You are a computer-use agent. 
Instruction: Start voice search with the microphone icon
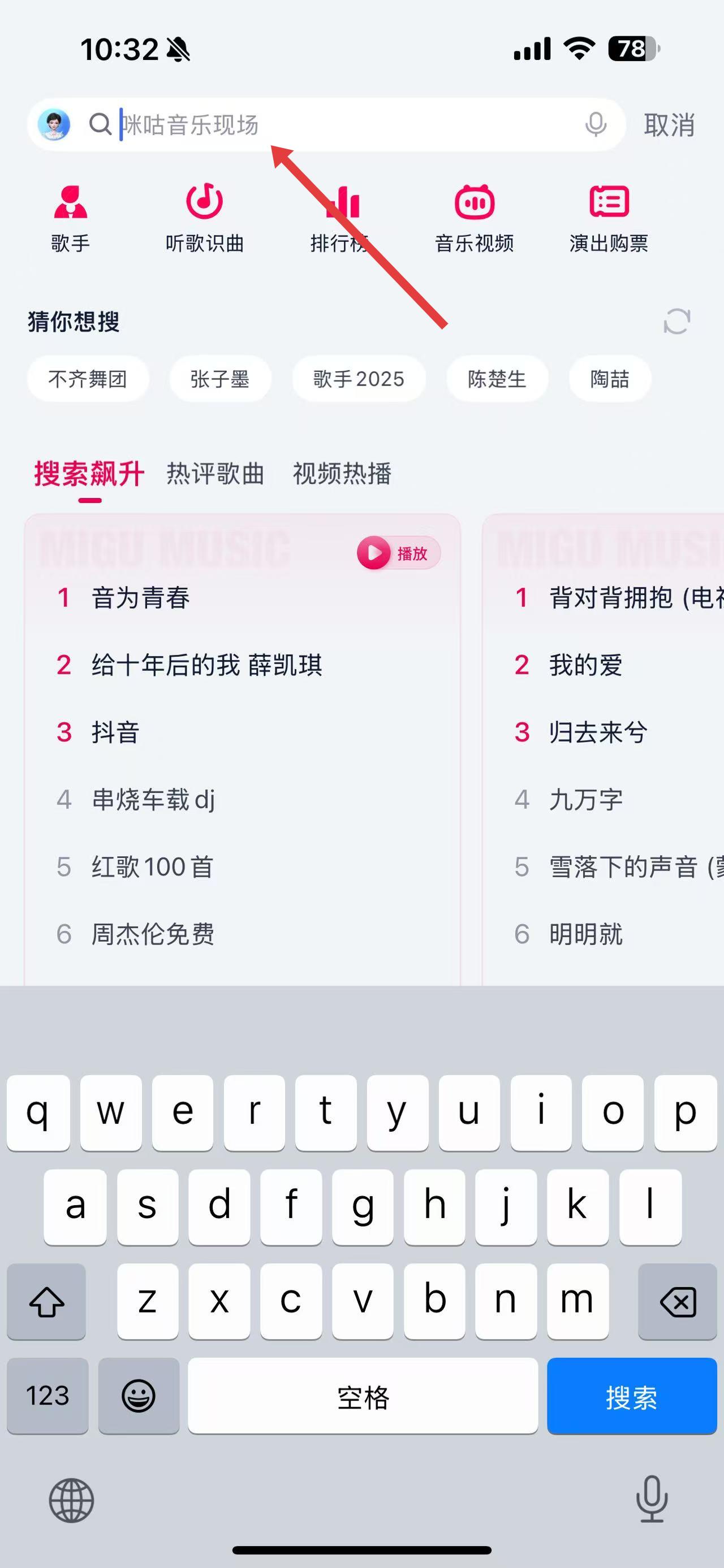pos(595,125)
